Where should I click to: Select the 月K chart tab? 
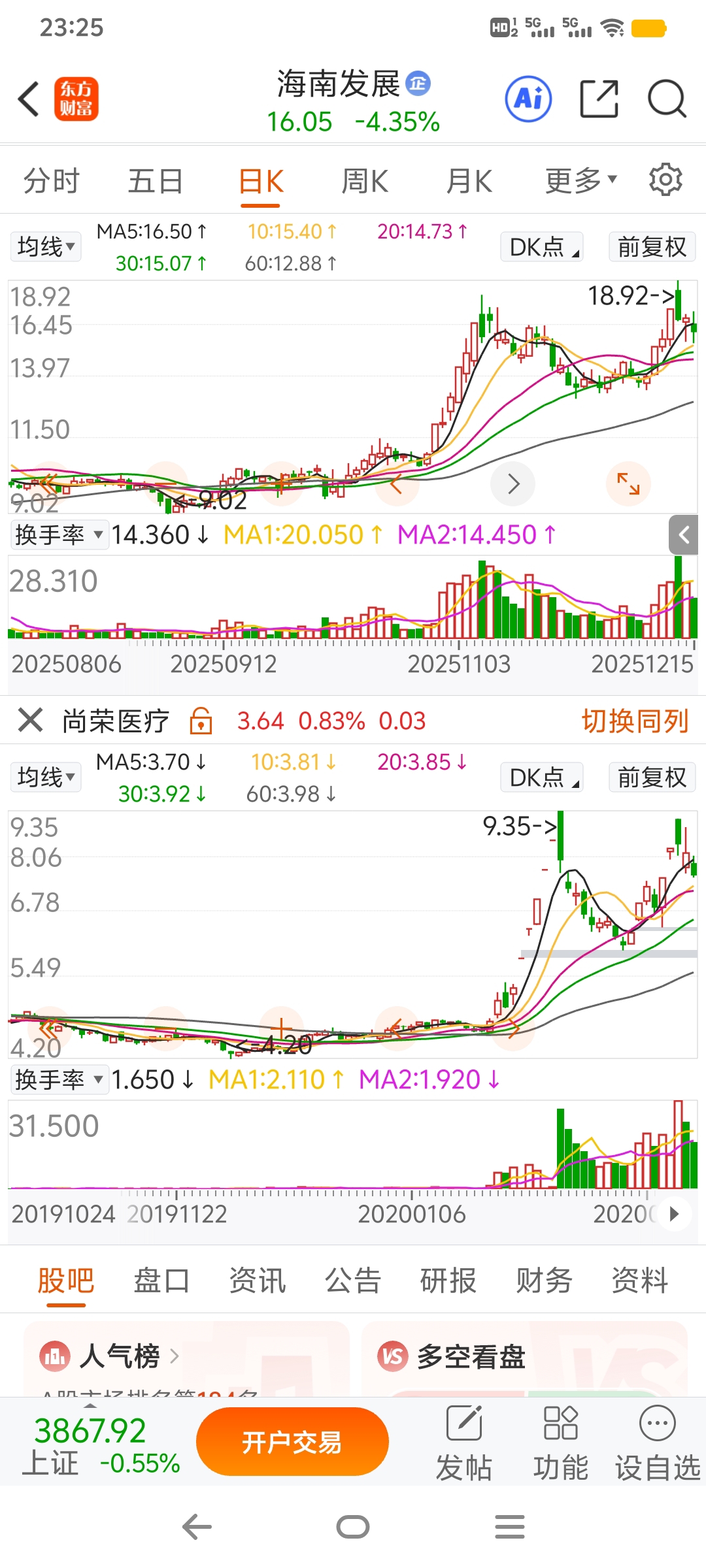(469, 181)
